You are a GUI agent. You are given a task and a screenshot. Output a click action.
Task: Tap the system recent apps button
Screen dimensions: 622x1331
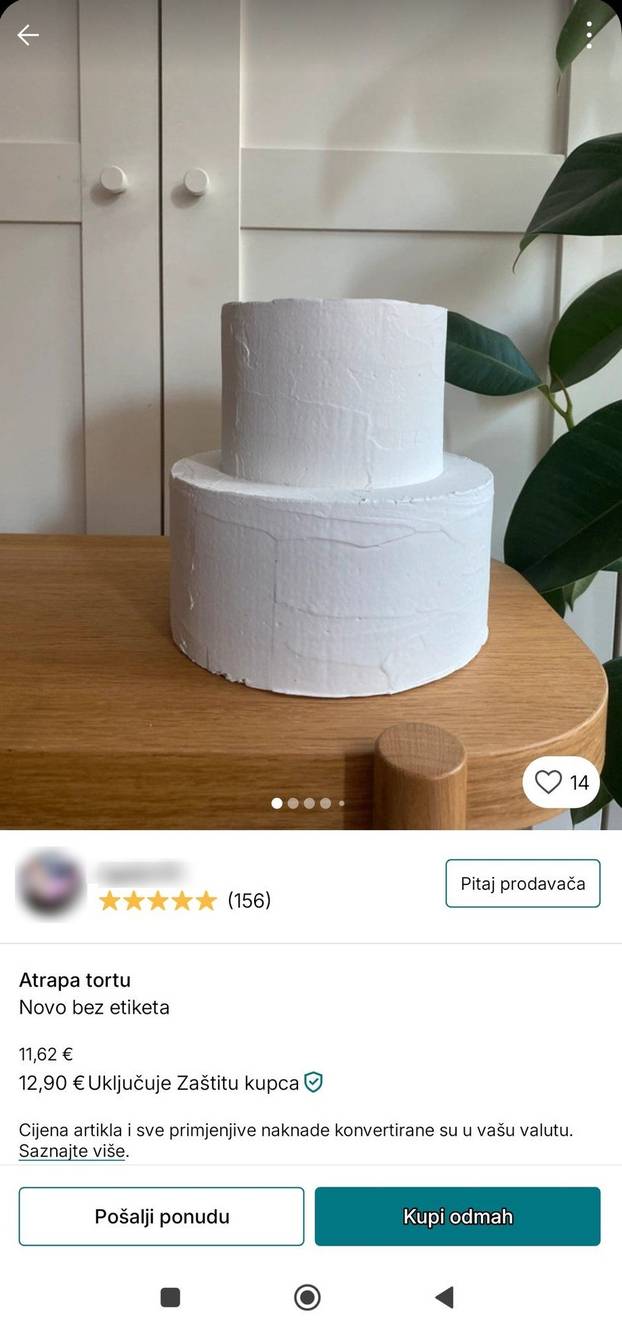click(170, 1297)
